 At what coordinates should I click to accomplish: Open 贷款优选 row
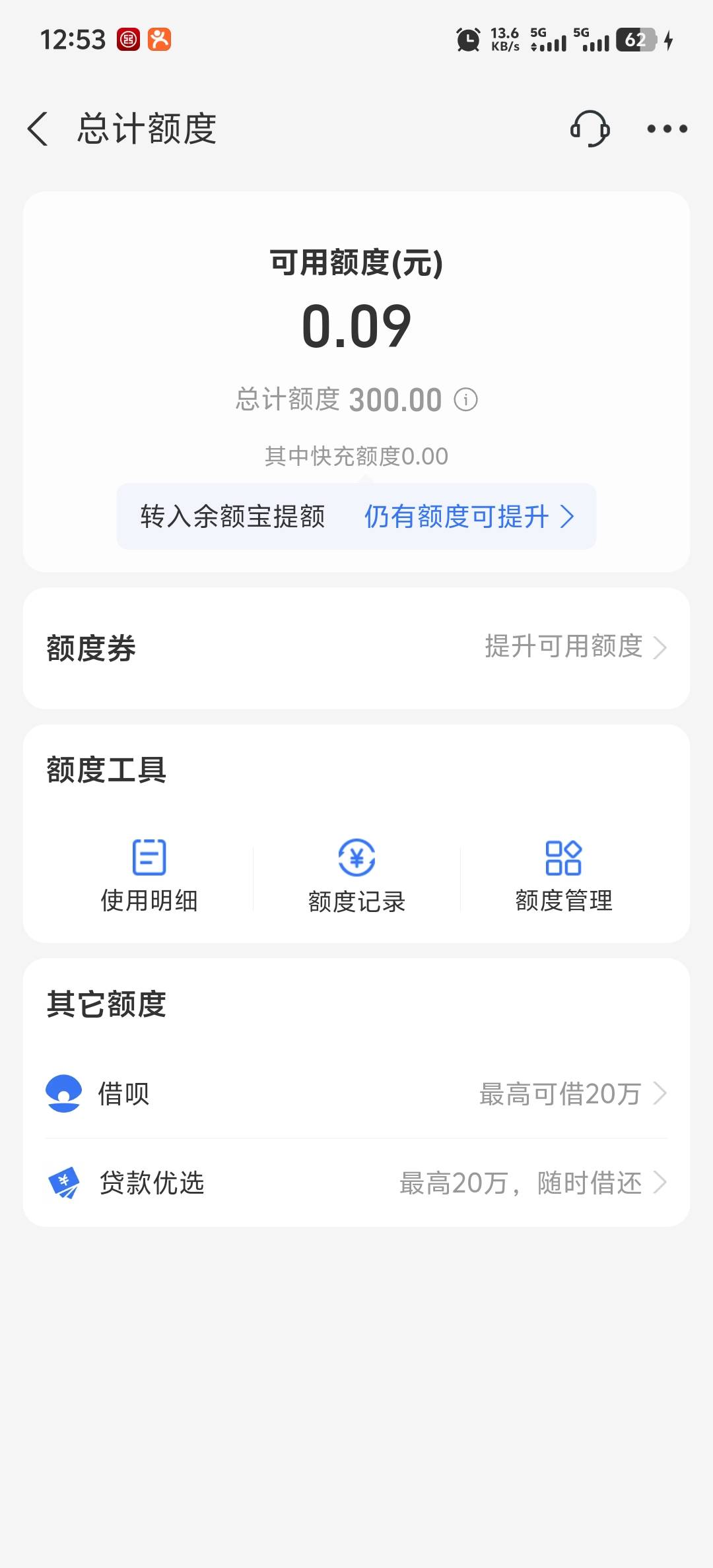356,1183
